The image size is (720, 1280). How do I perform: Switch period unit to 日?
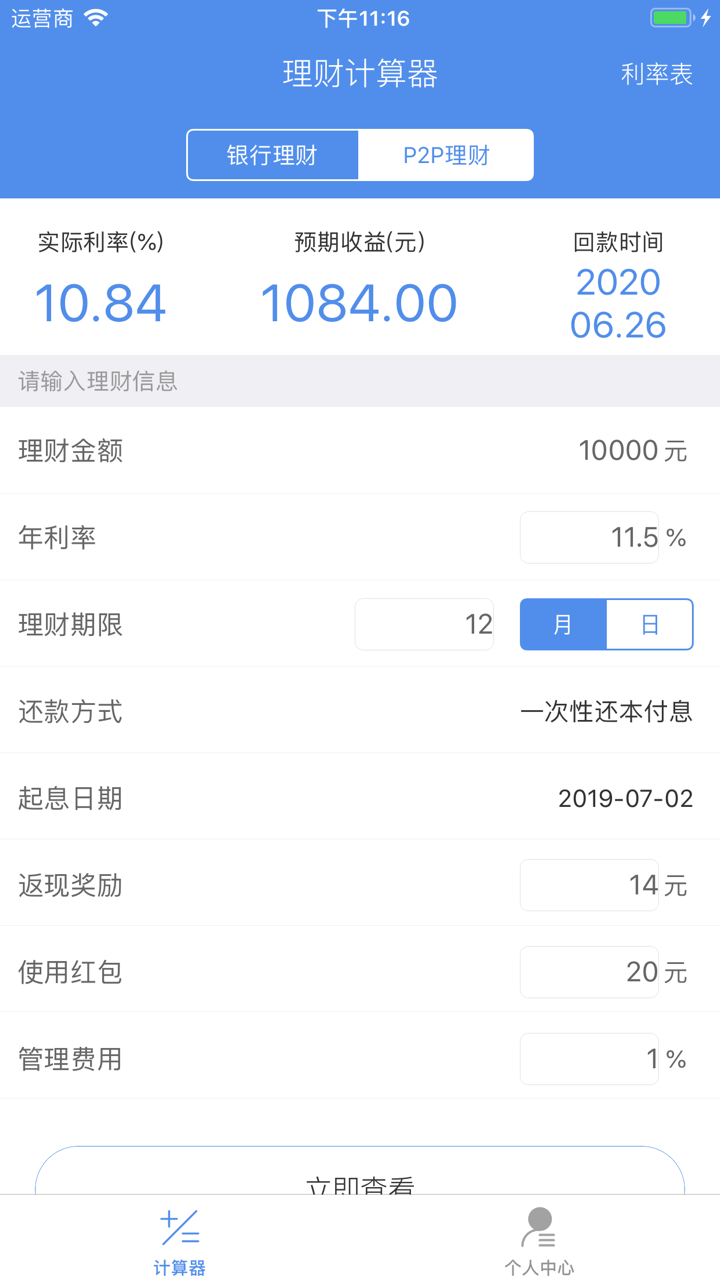[650, 624]
